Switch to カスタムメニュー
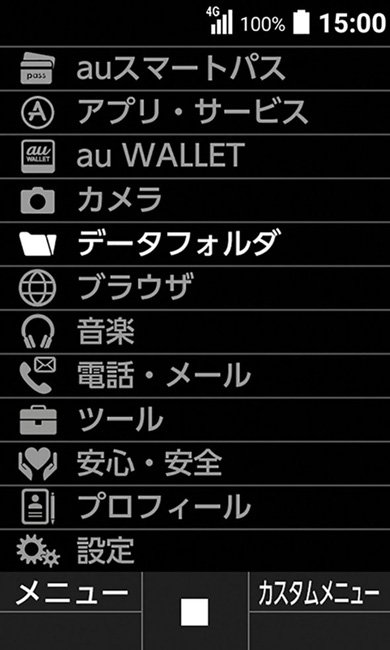The width and height of the screenshot is (390, 650). coord(319,592)
